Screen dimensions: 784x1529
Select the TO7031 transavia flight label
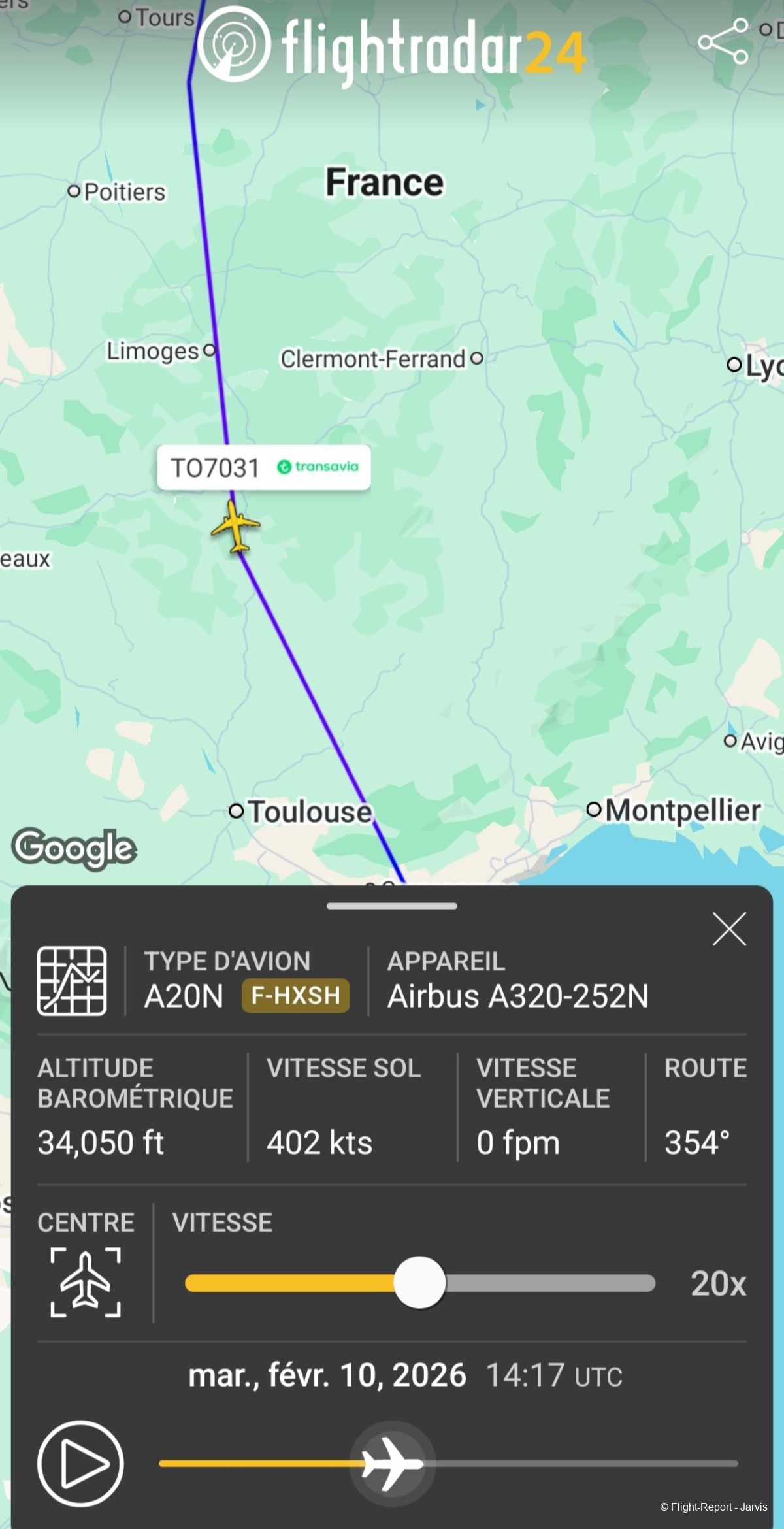264,468
